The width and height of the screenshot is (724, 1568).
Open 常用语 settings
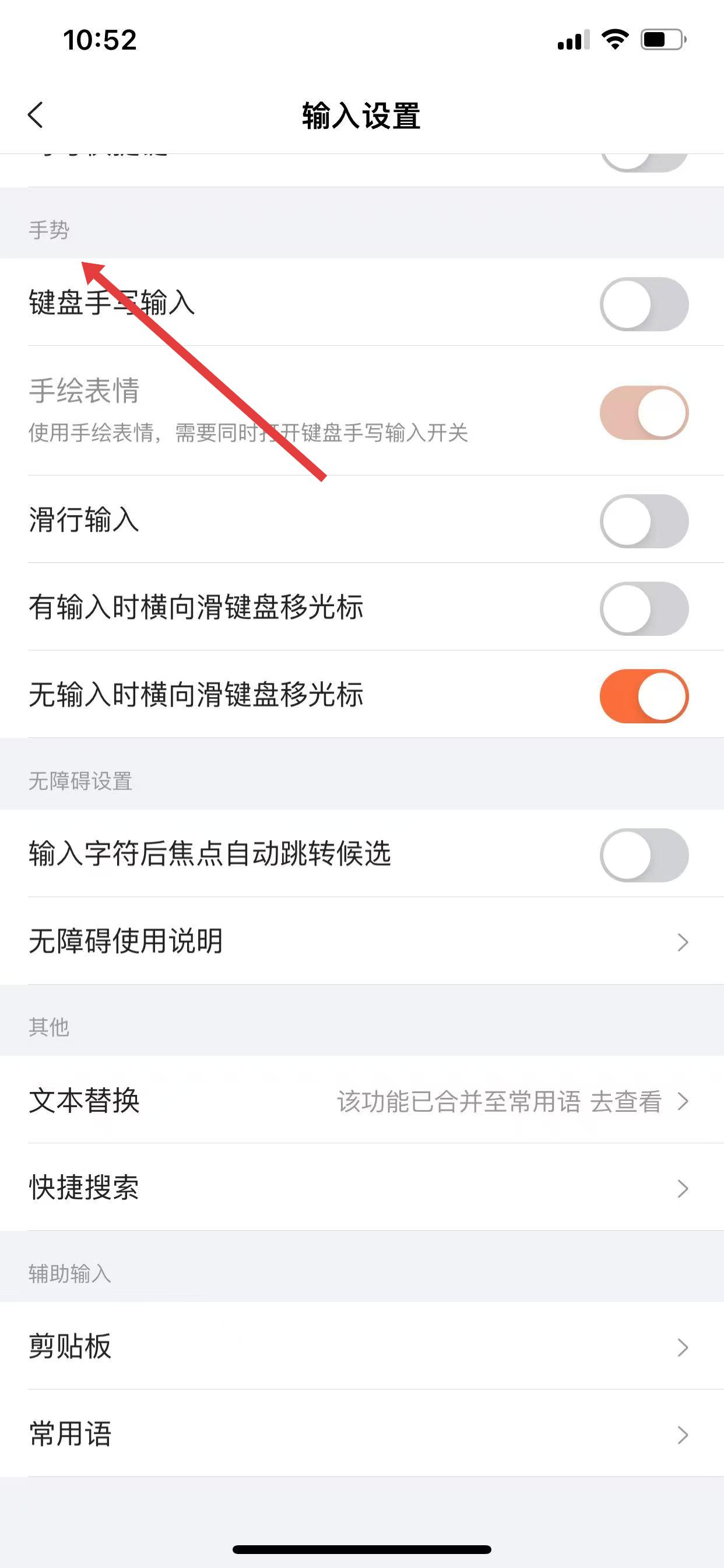(361, 1433)
